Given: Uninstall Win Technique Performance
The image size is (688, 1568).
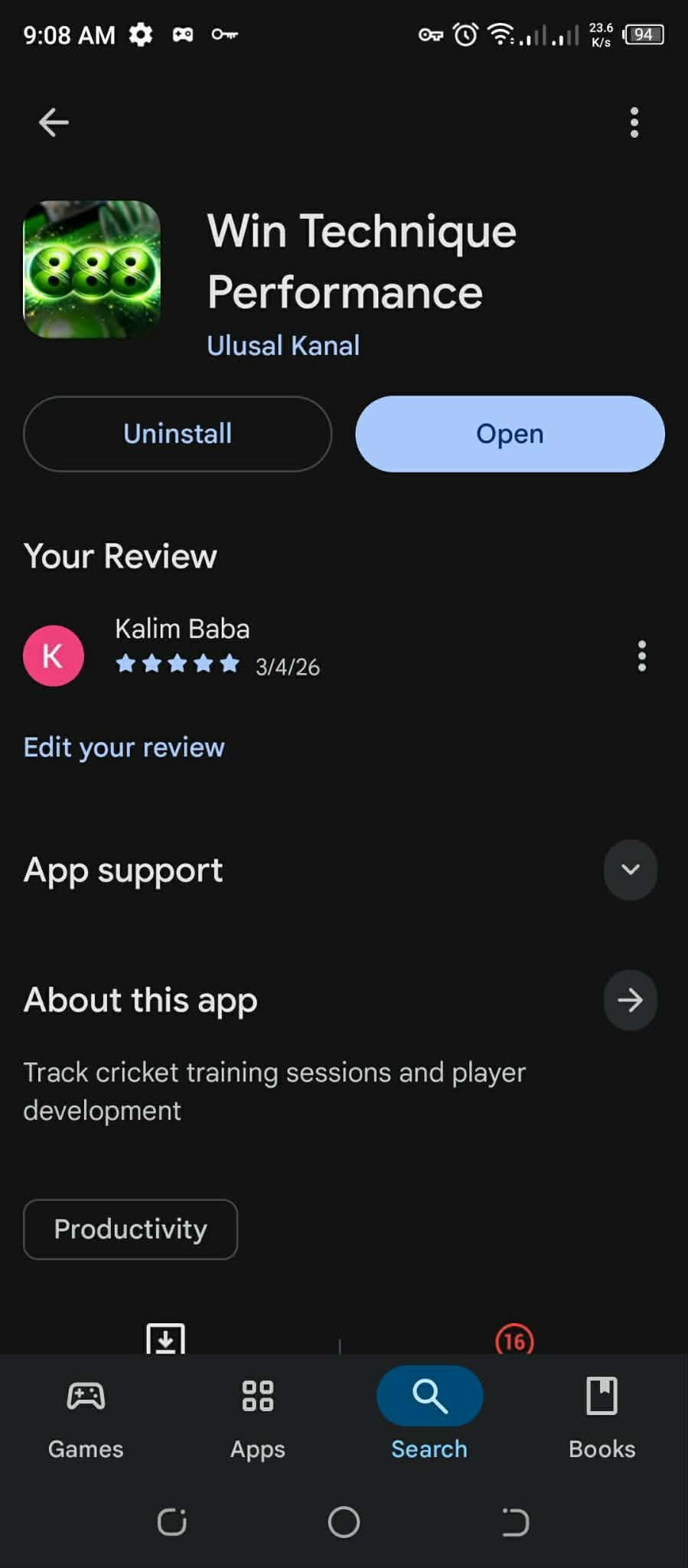Looking at the screenshot, I should coord(178,433).
